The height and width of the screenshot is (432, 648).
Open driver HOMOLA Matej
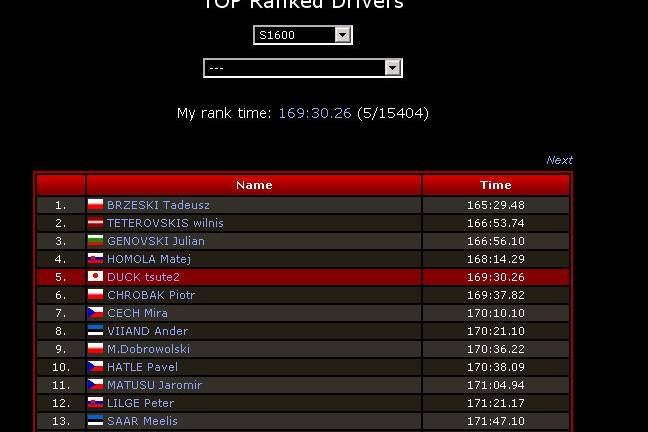point(149,259)
